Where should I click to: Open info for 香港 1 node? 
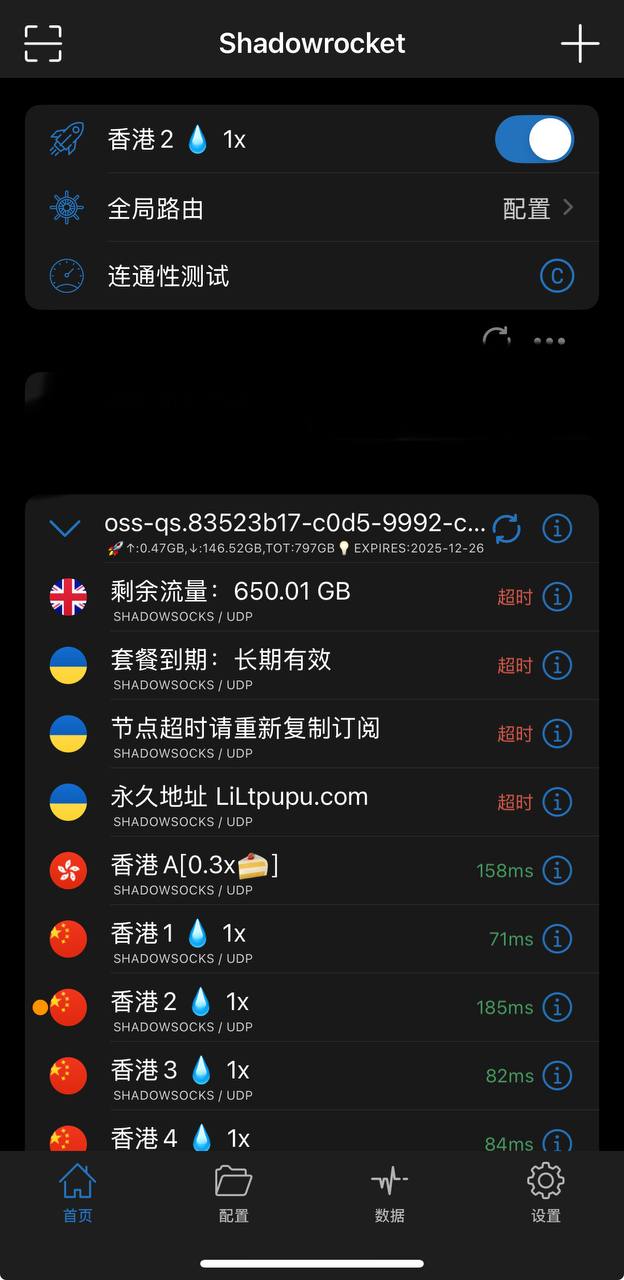tap(557, 939)
